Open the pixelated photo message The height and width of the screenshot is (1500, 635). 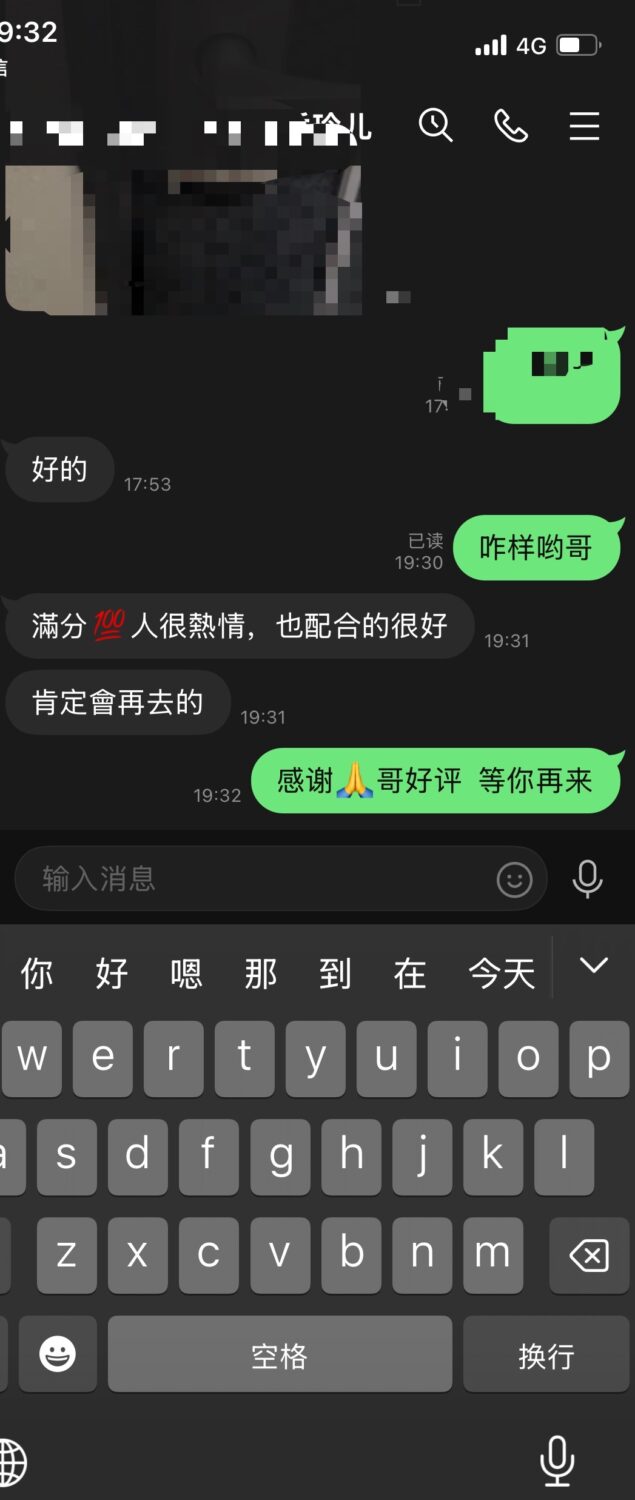coord(183,240)
